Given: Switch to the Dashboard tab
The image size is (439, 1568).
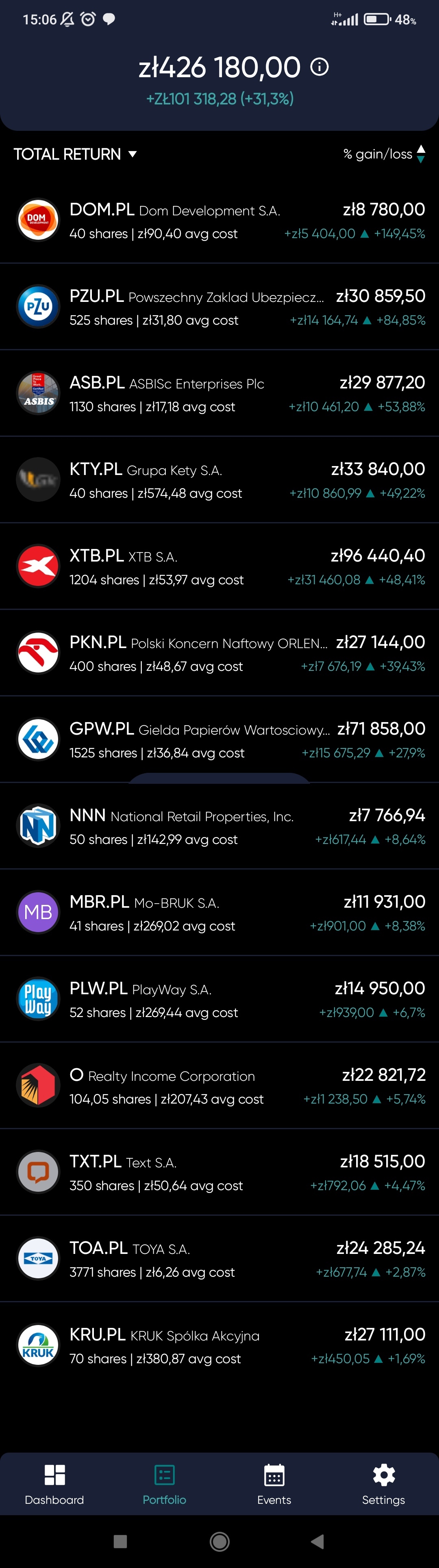Looking at the screenshot, I should pos(55,1484).
